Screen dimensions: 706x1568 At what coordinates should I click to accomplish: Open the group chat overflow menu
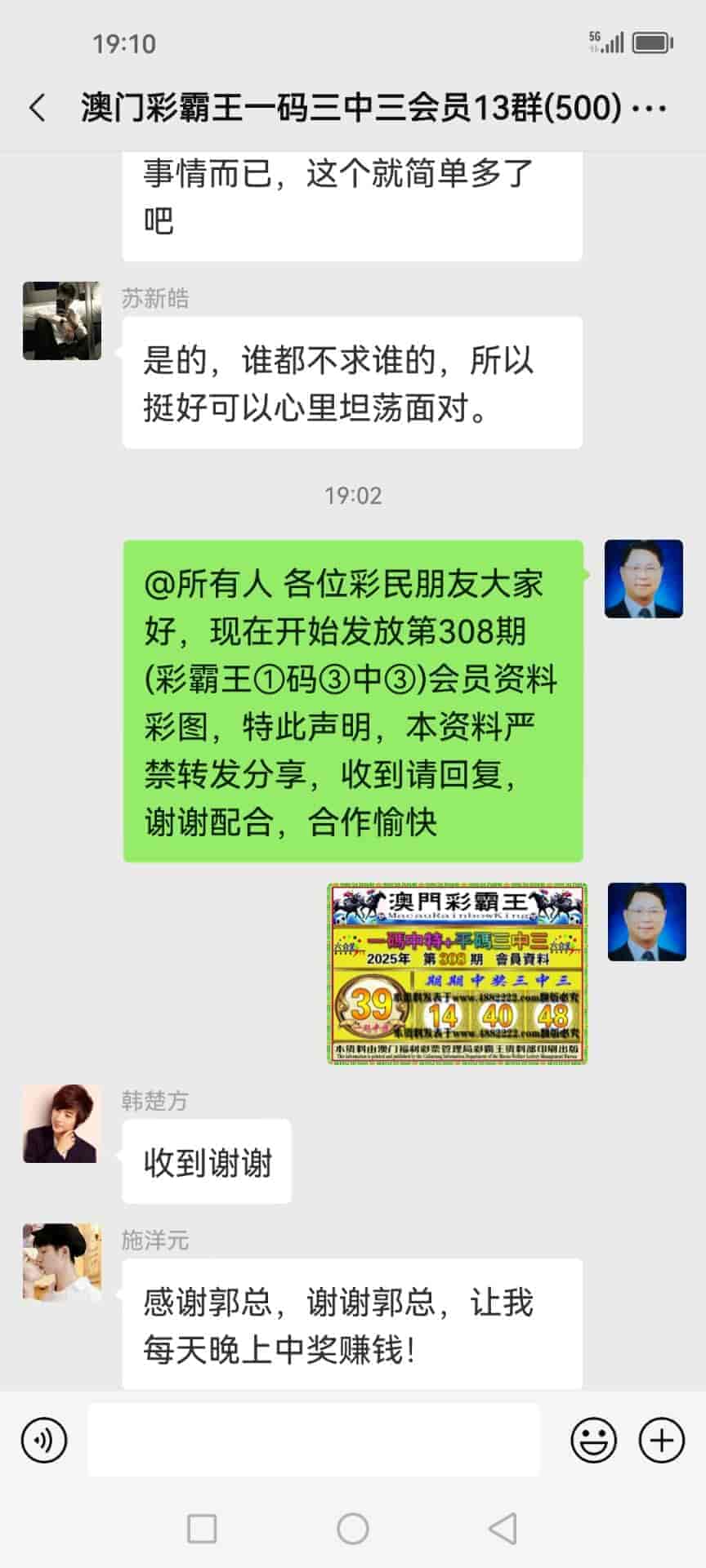pos(650,108)
